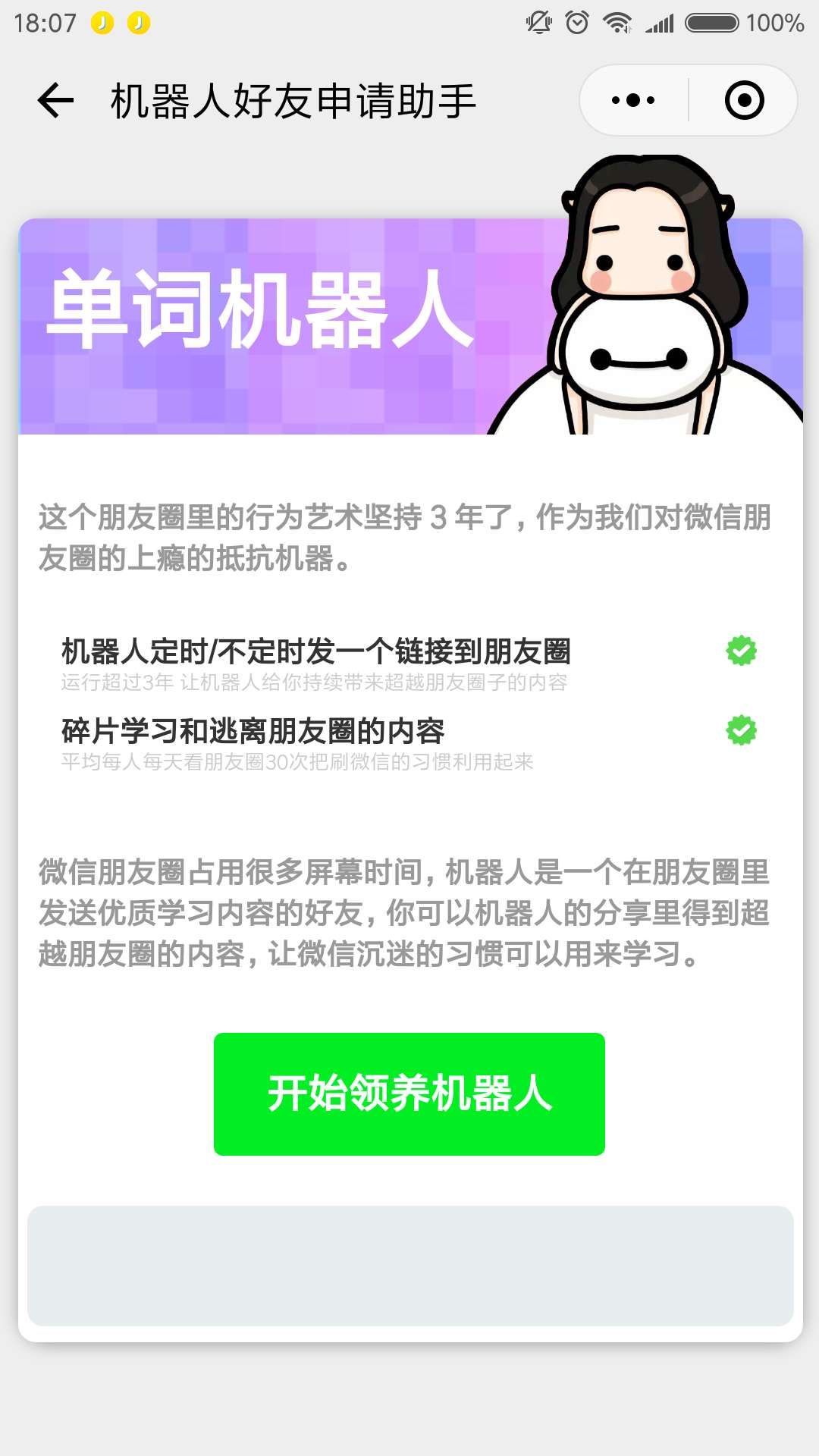This screenshot has width=819, height=1456.
Task: Open the mini program three-dot menu
Action: [x=633, y=100]
